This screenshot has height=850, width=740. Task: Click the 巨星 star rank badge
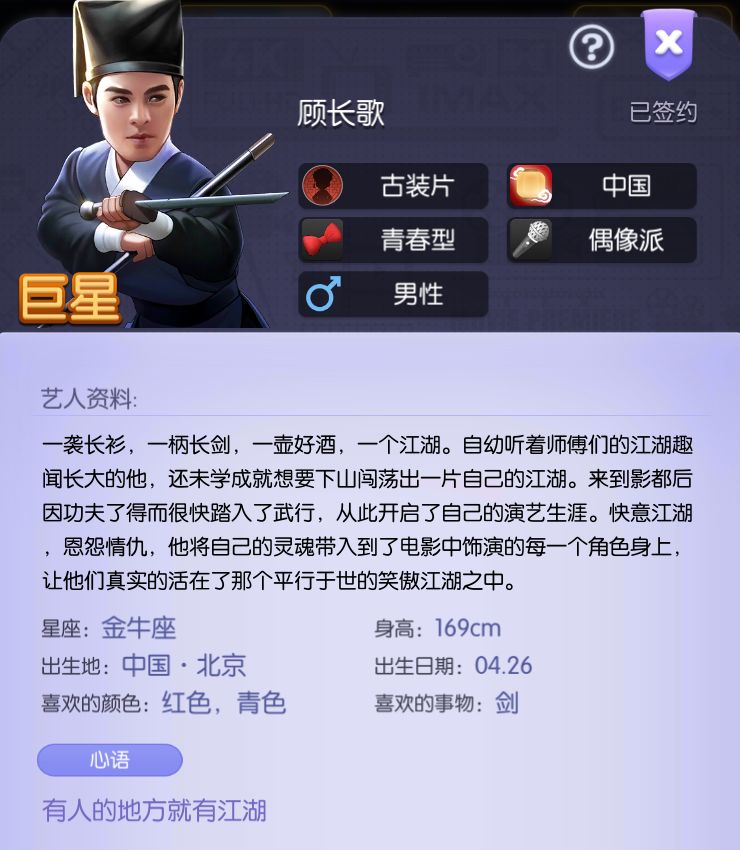click(69, 296)
